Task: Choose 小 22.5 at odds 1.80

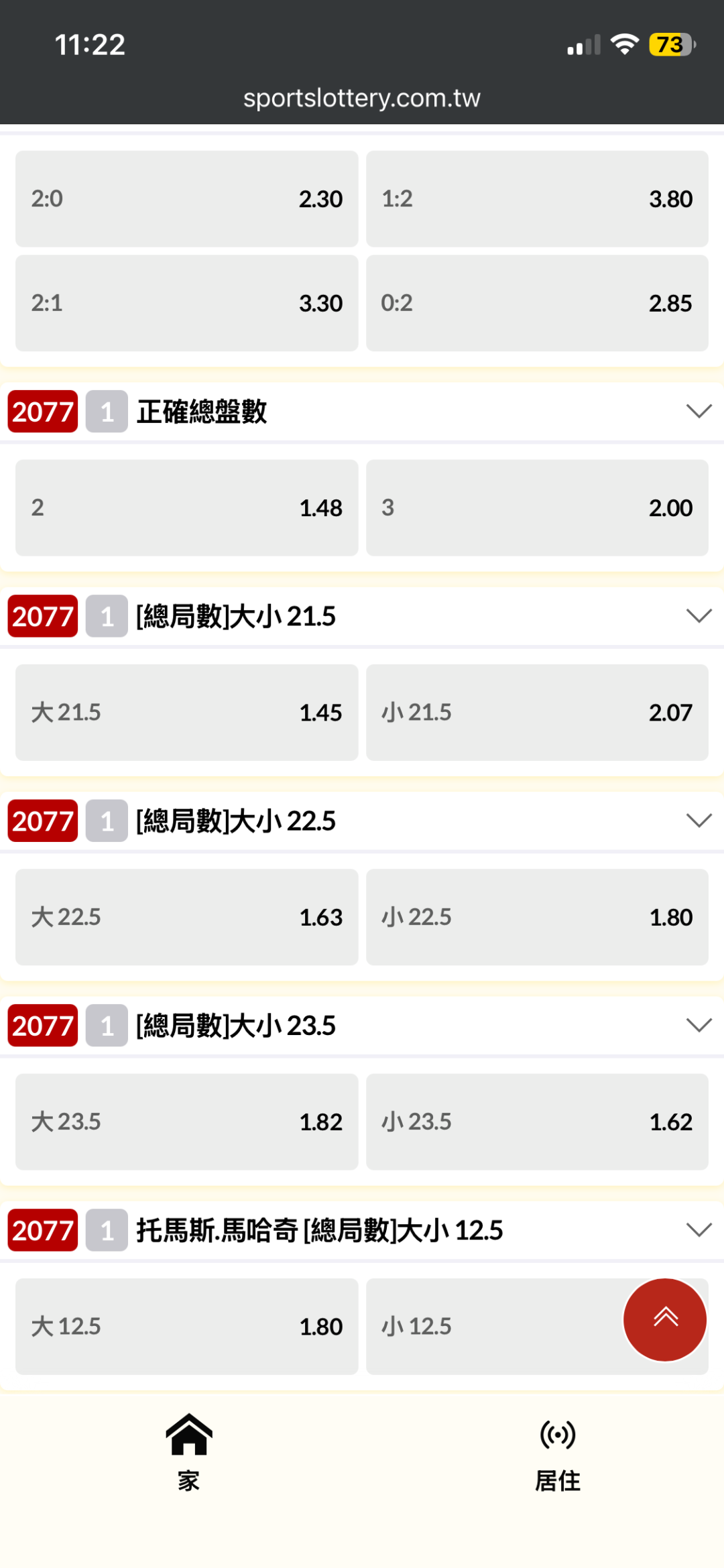Action: 537,917
